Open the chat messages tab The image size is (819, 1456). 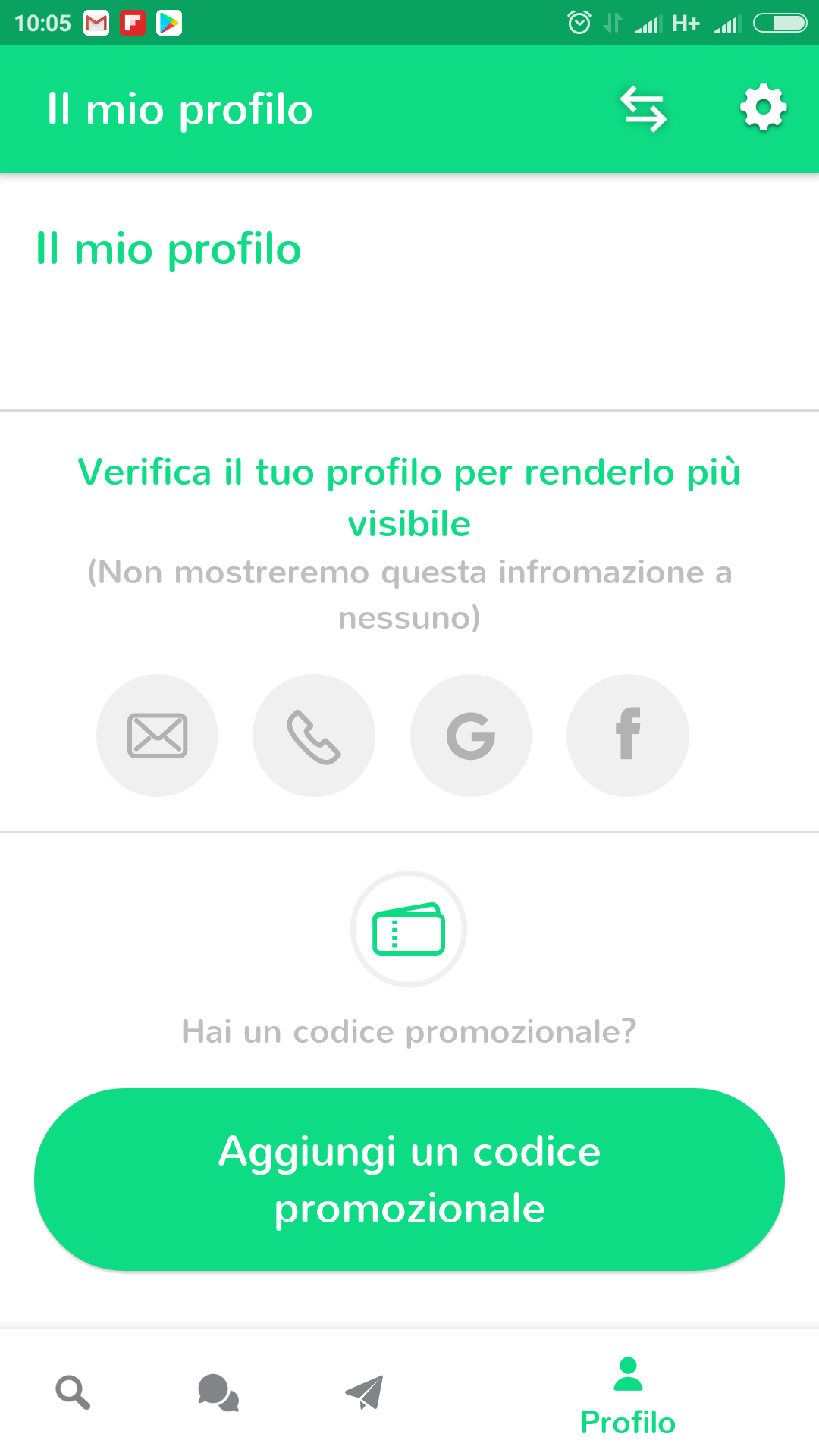click(218, 1392)
